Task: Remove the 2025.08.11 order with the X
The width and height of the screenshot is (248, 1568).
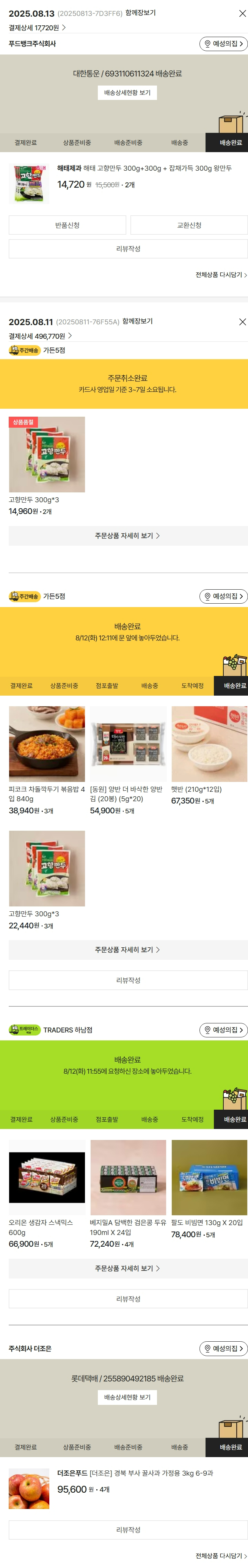Action: [x=242, y=322]
